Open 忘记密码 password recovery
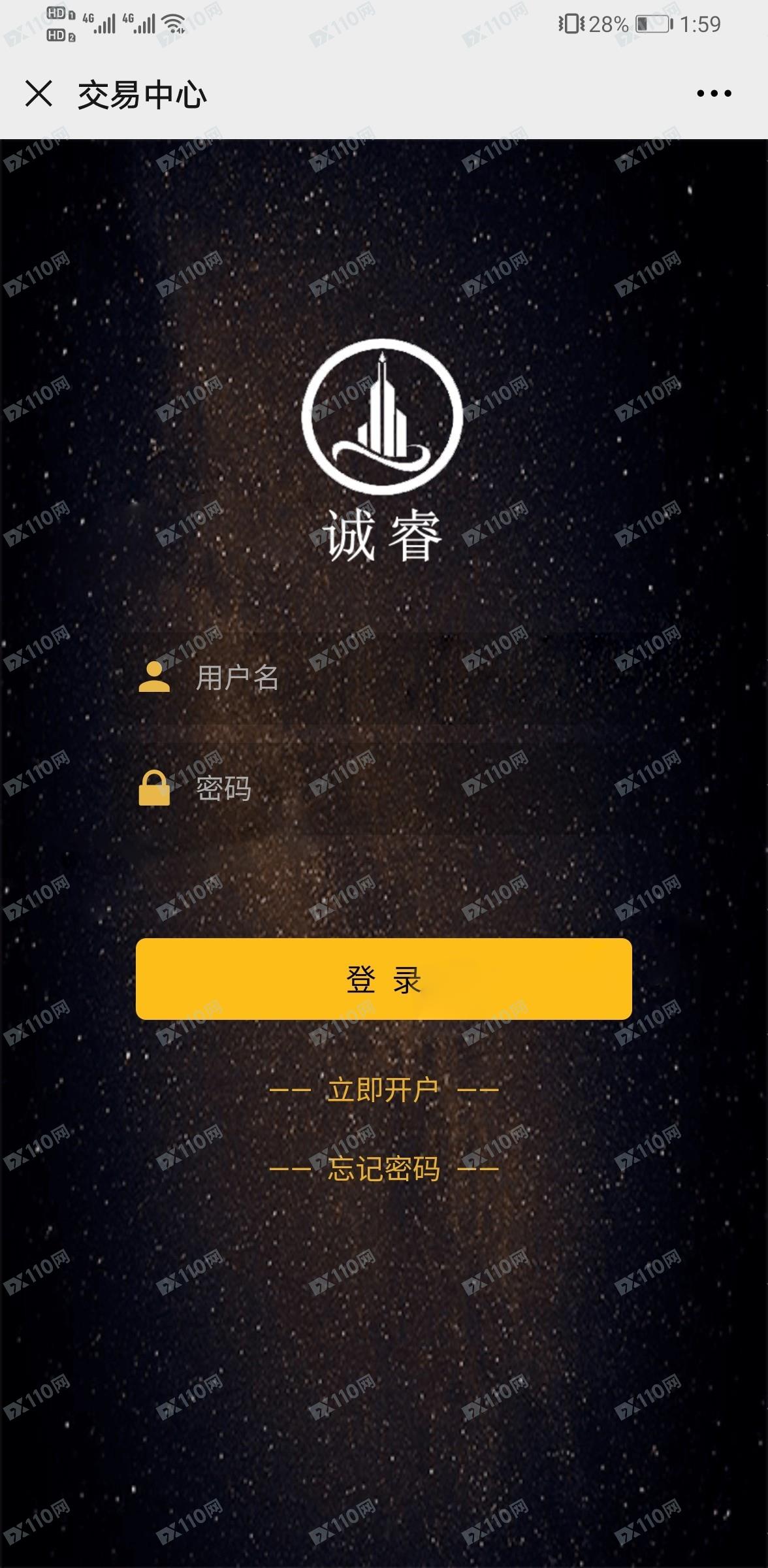 383,1169
